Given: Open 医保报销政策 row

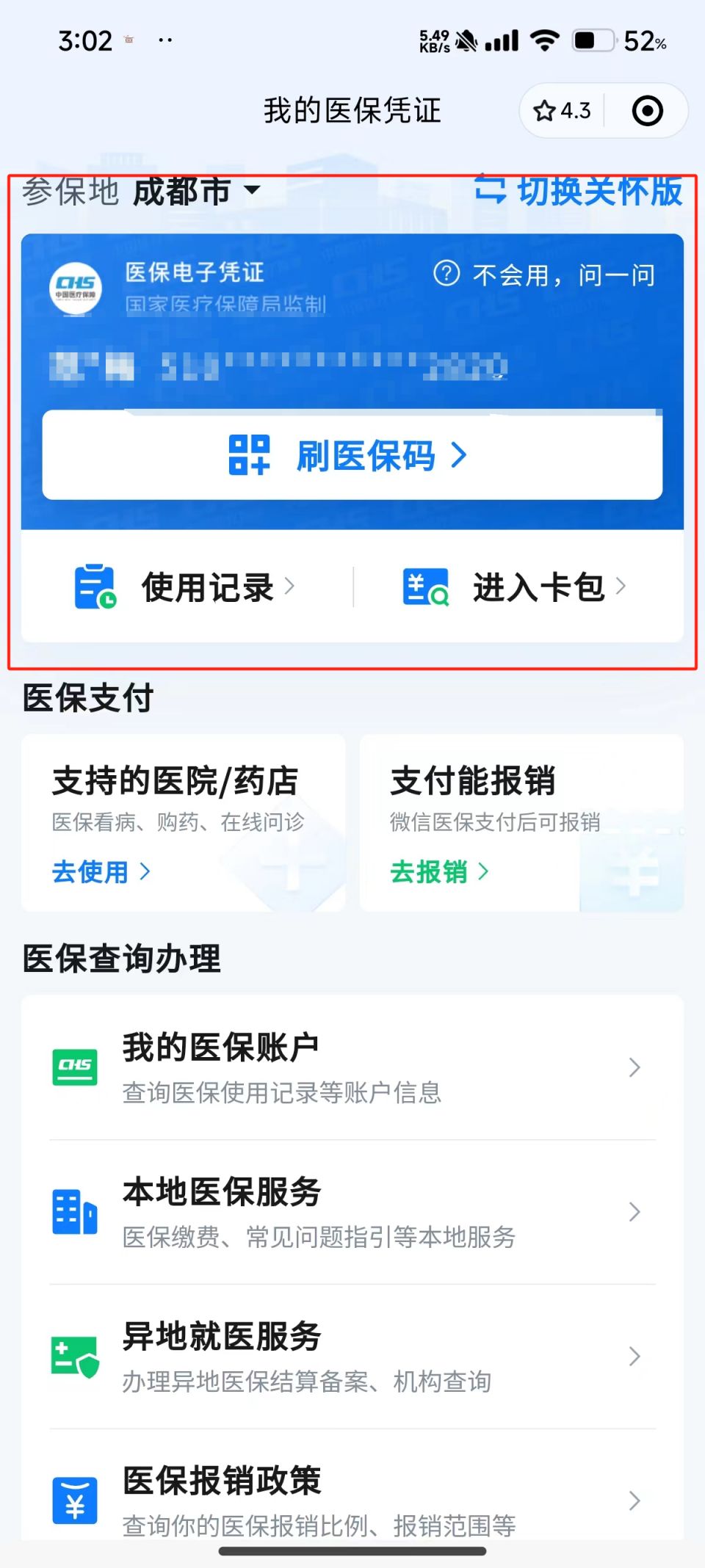Looking at the screenshot, I should tap(352, 1499).
